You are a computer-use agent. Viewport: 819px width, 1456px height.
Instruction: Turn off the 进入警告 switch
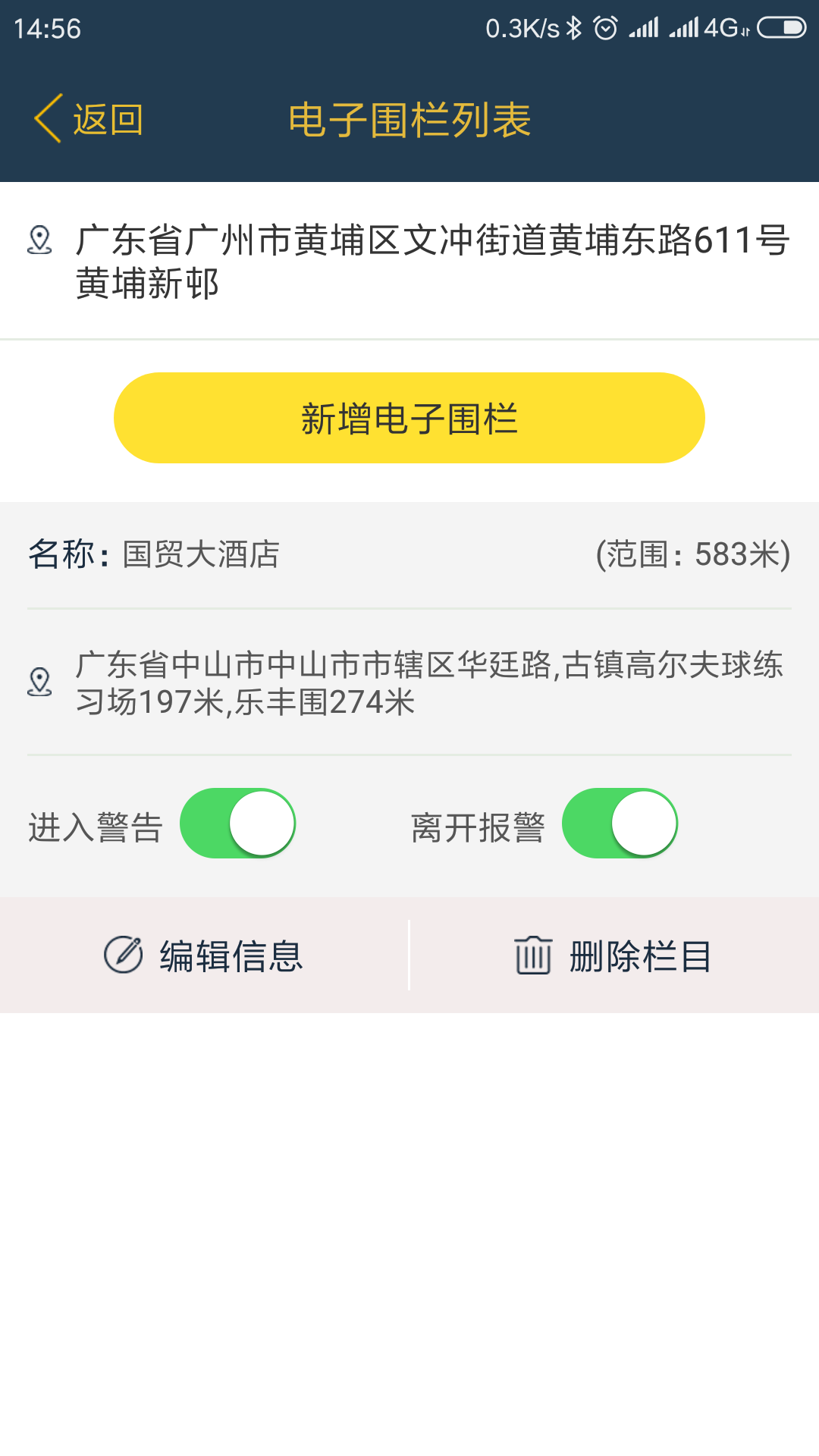(x=238, y=824)
